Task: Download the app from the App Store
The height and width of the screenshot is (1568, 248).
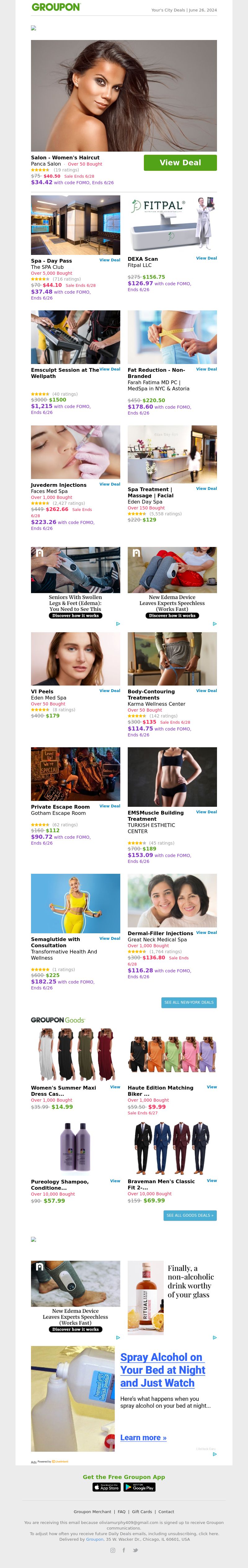Action: pos(106,1487)
